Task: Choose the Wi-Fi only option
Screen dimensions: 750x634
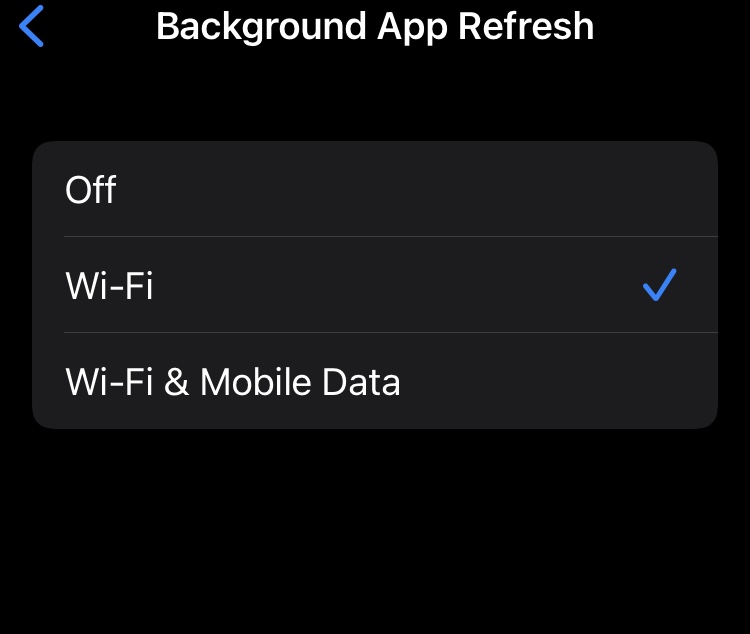Action: tap(374, 286)
